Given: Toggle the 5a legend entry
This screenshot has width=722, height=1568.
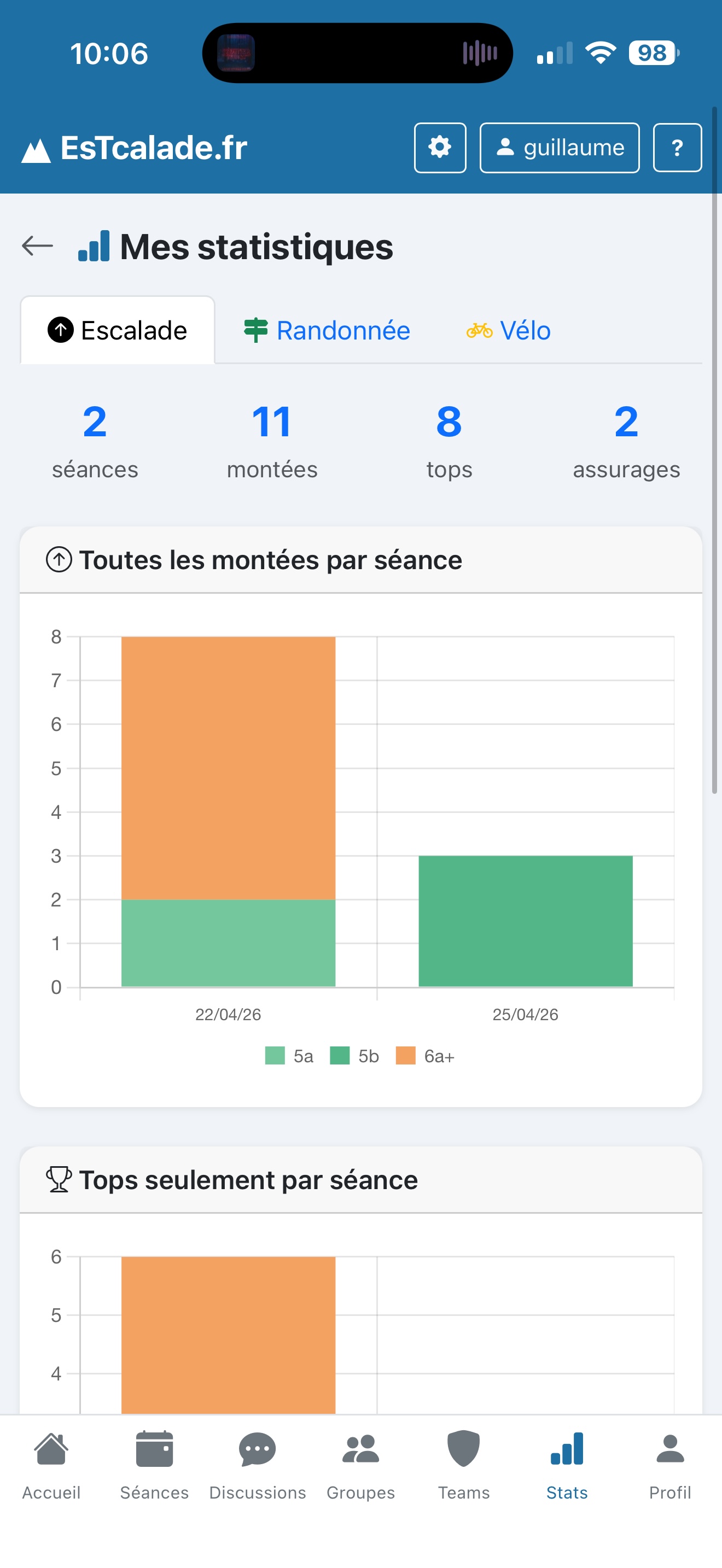Looking at the screenshot, I should click(x=290, y=1056).
